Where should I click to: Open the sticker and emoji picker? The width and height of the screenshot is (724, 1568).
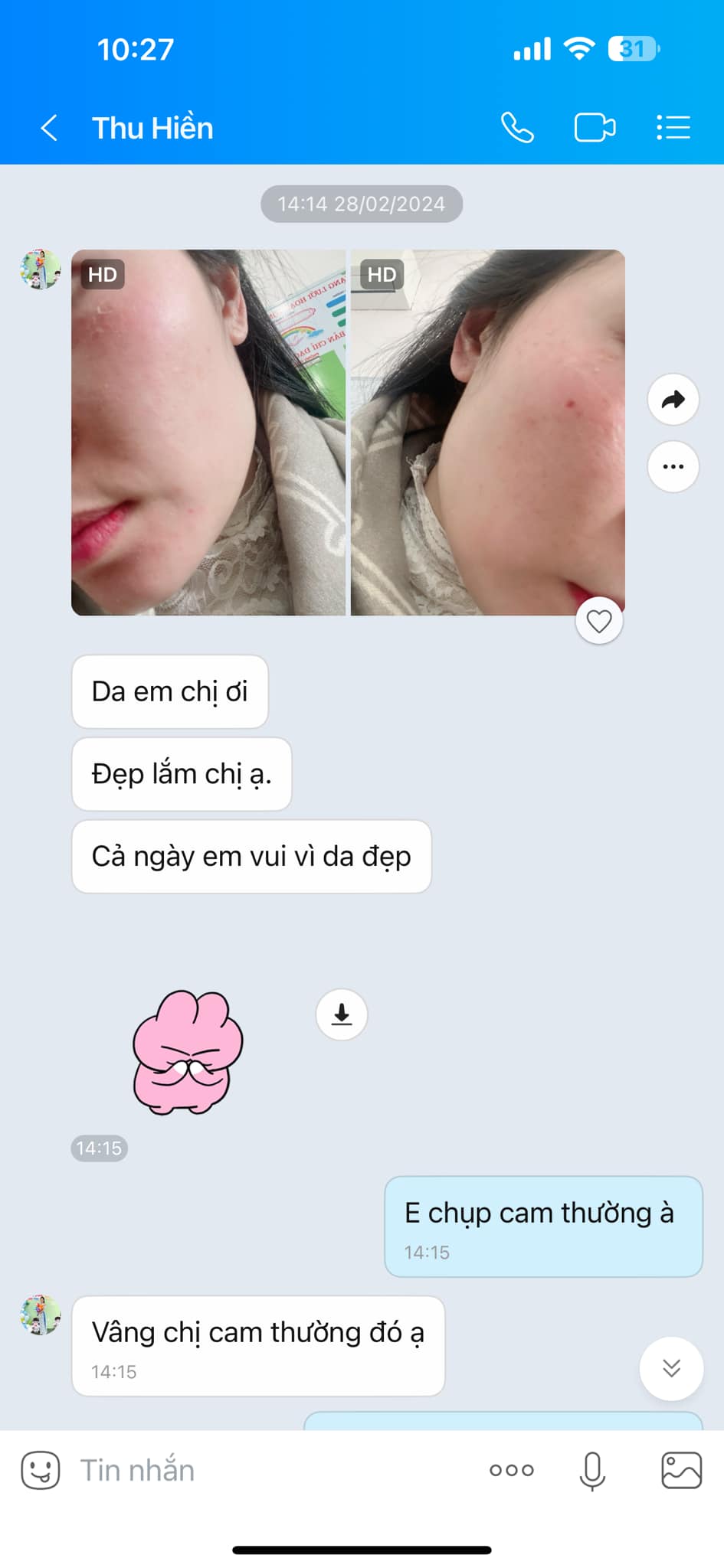pyautogui.click(x=41, y=1471)
